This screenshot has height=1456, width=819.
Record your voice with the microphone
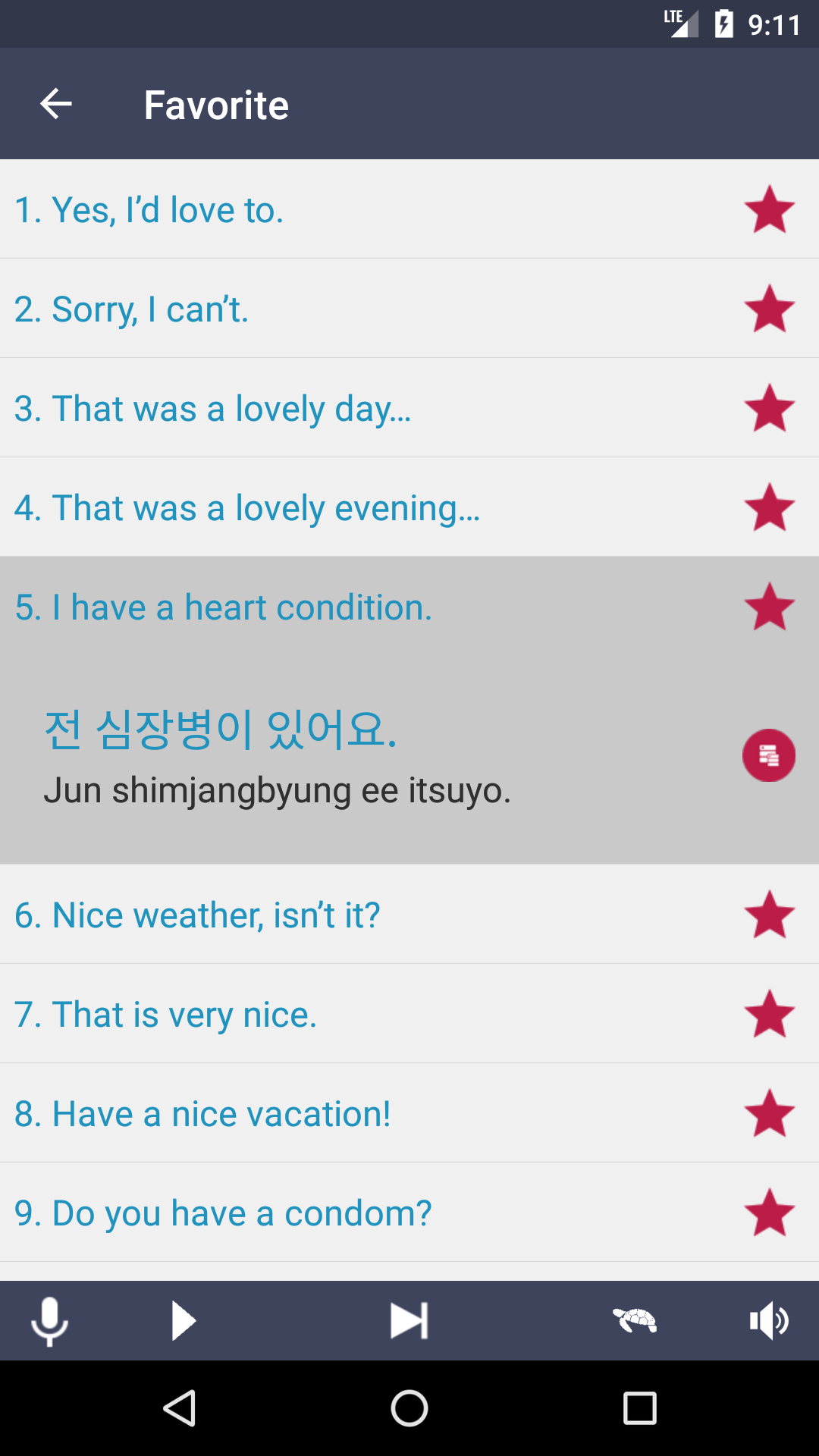[x=49, y=1321]
